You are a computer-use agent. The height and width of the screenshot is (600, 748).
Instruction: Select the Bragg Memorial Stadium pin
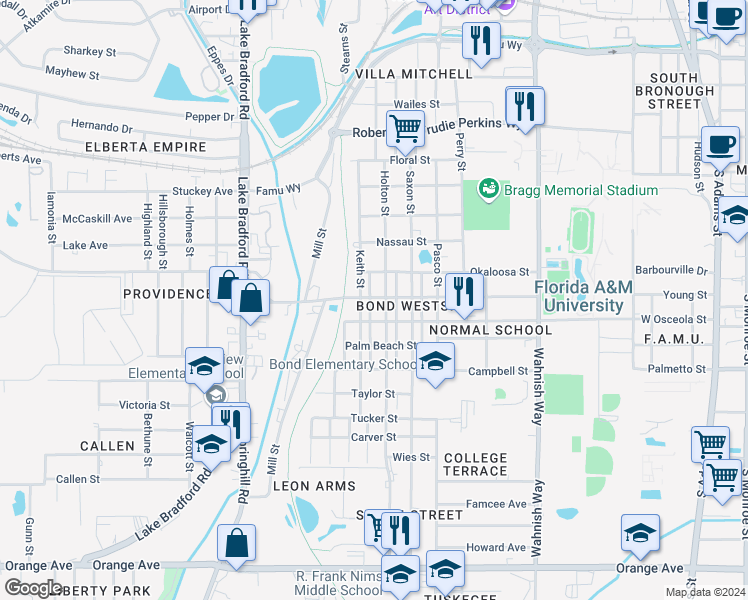(489, 188)
